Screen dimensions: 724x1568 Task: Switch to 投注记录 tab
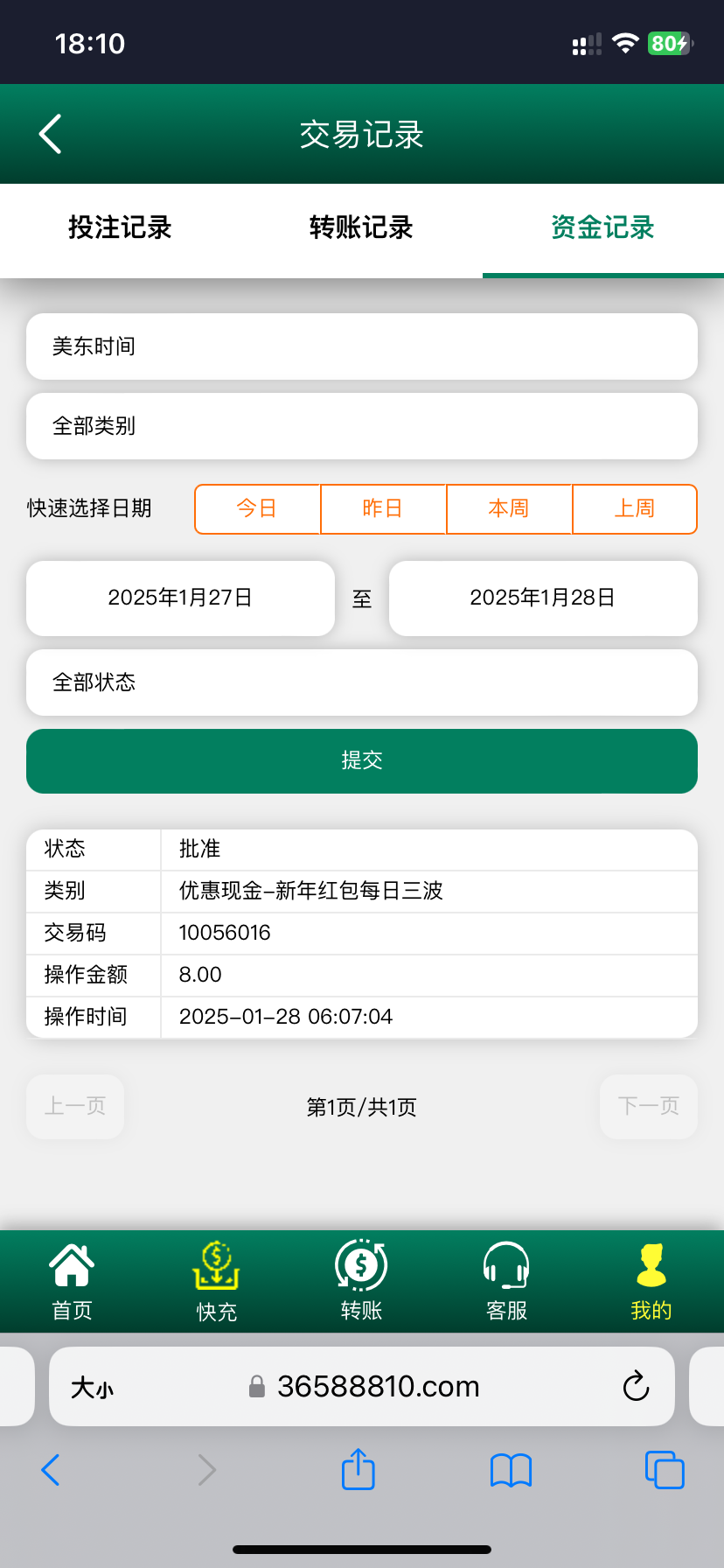point(120,227)
